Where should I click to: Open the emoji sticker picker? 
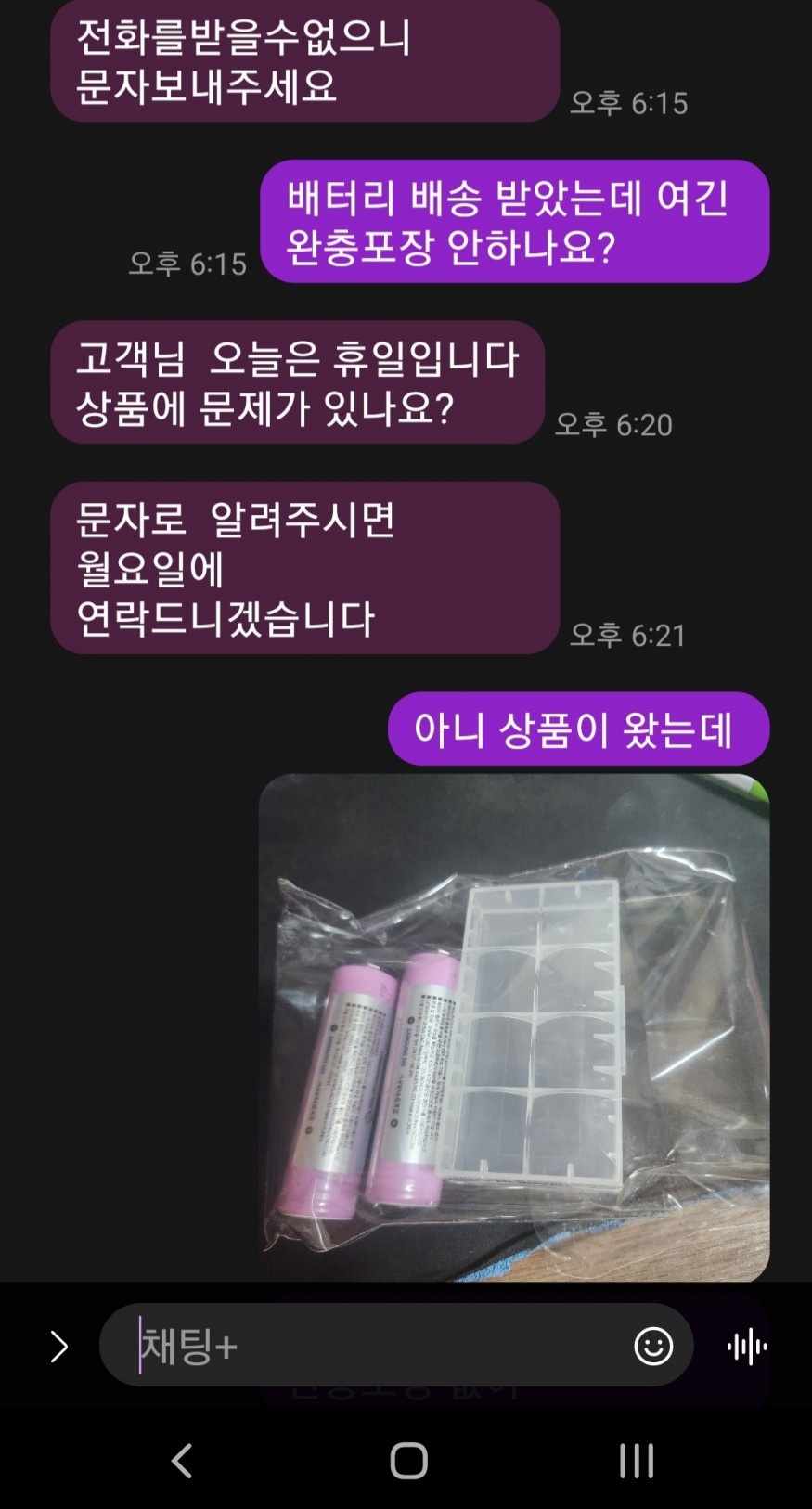653,1346
